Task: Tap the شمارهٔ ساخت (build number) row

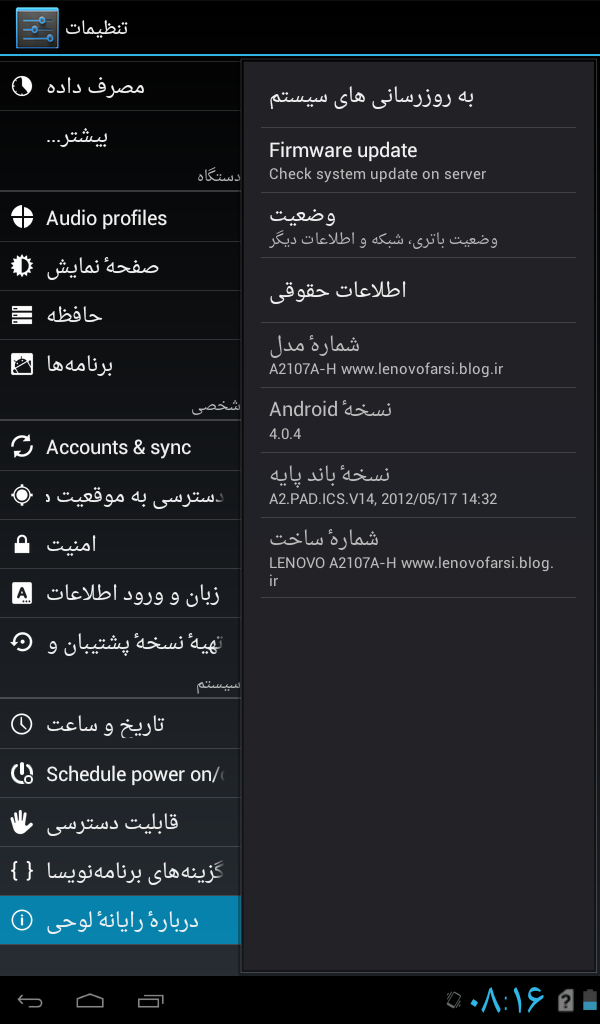Action: 418,558
